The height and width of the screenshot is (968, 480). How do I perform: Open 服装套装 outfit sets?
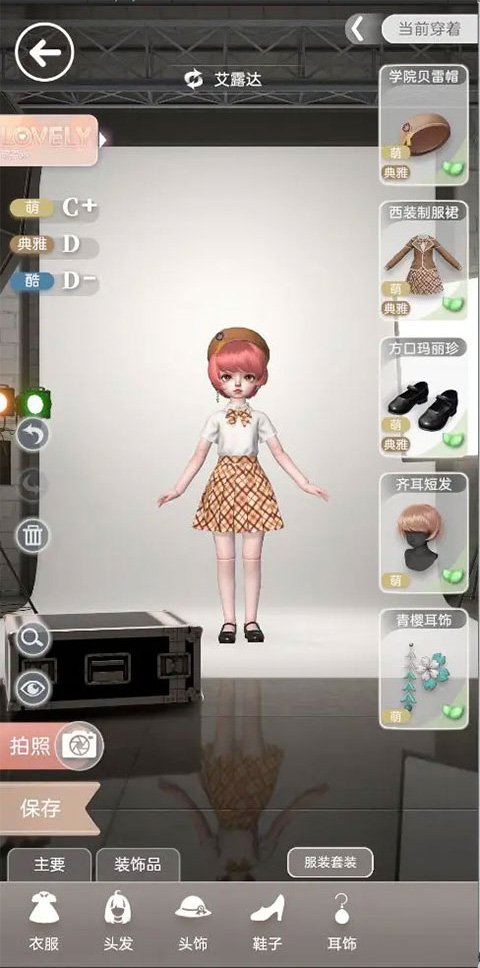330,862
